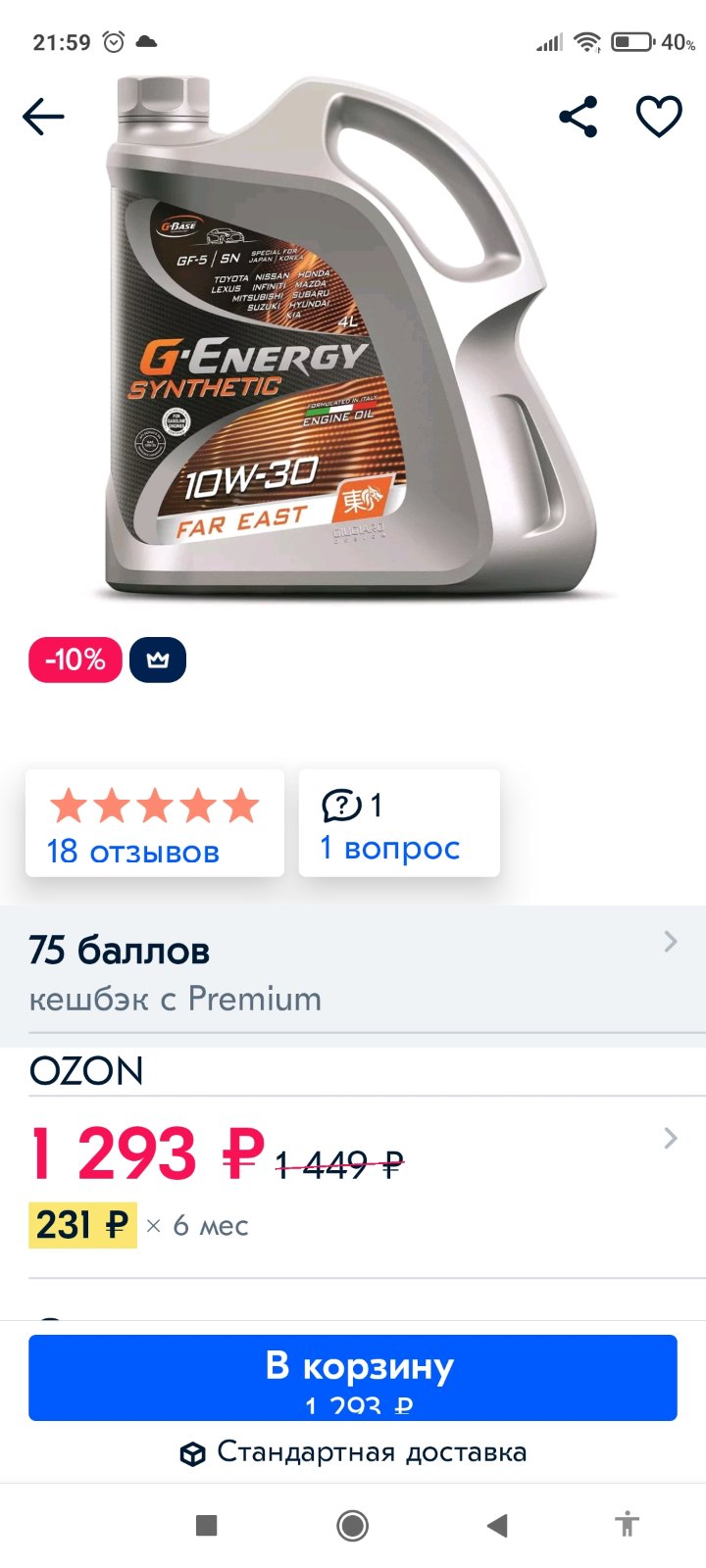Go back using the top-left arrow
Viewport: 706px width, 1568px height.
(x=43, y=117)
